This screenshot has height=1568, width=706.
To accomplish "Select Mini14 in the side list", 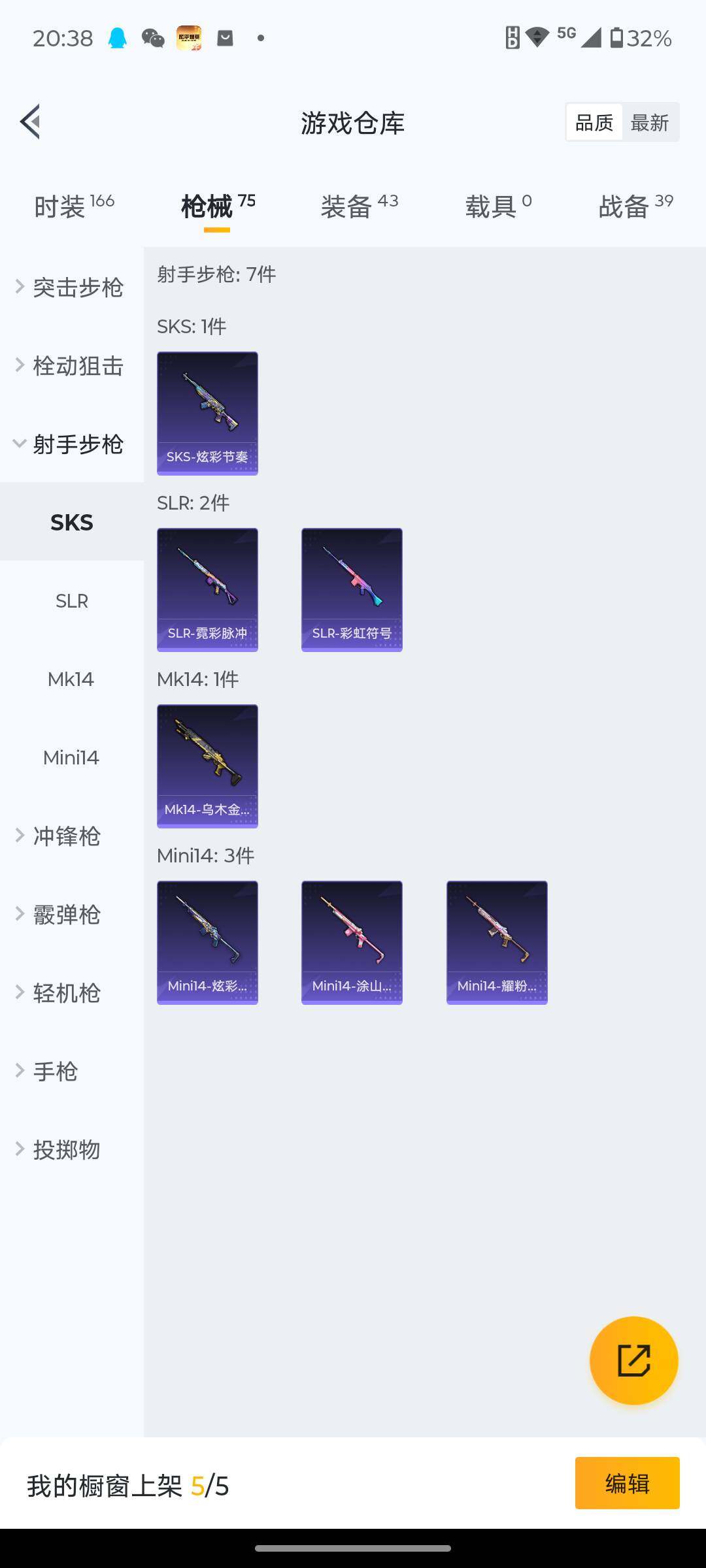I will click(71, 758).
